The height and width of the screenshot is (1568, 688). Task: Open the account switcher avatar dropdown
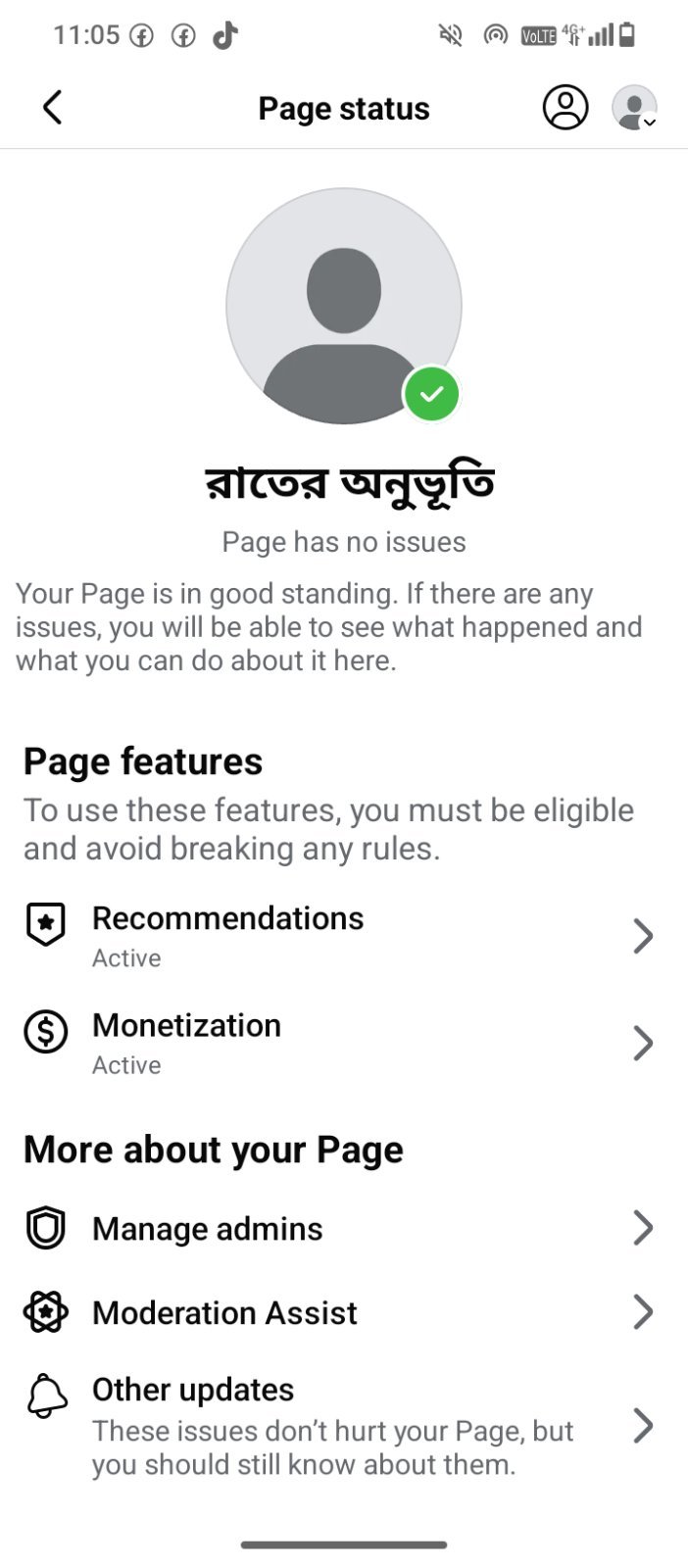634,108
